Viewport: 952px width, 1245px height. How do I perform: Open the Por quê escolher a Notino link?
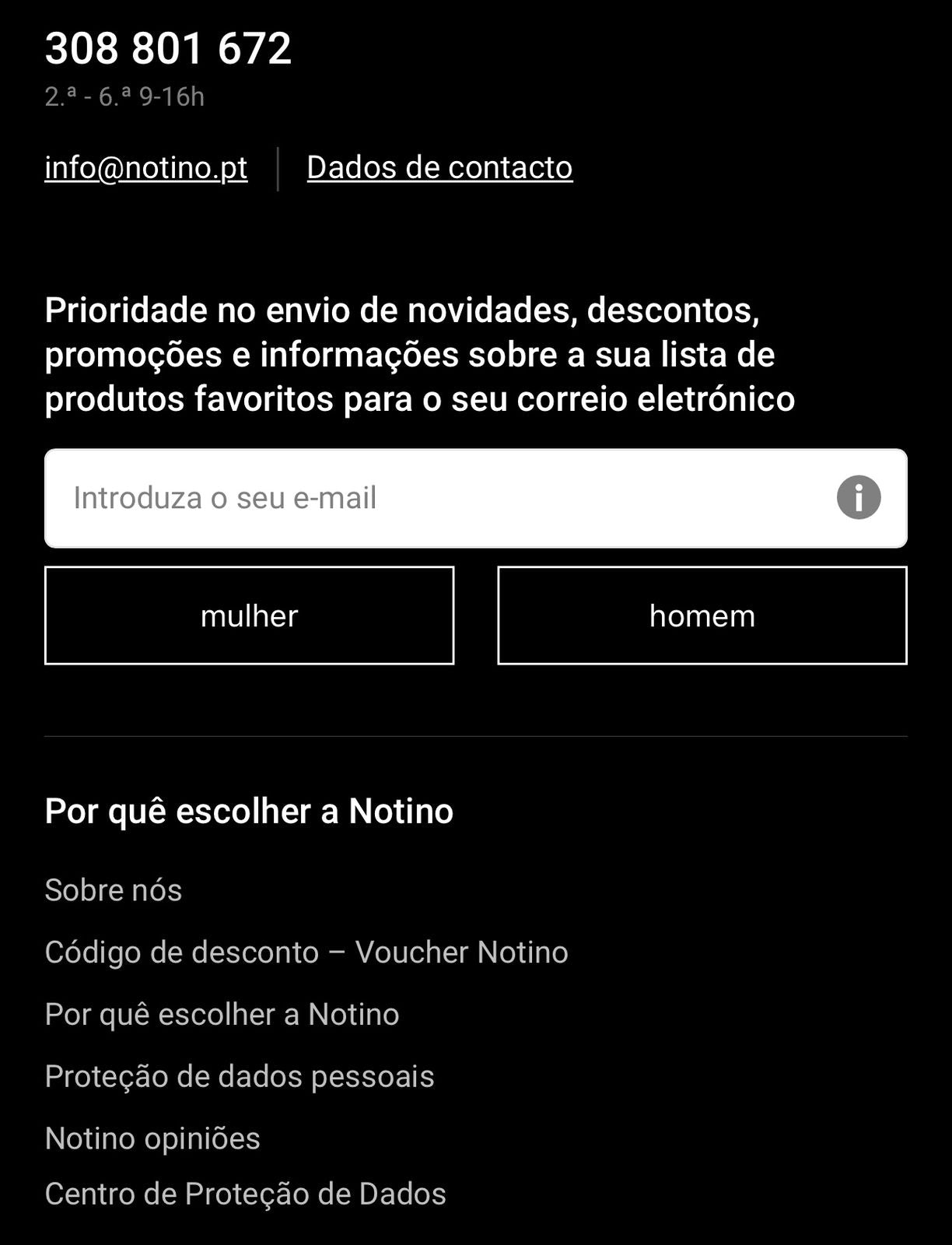click(x=222, y=1015)
